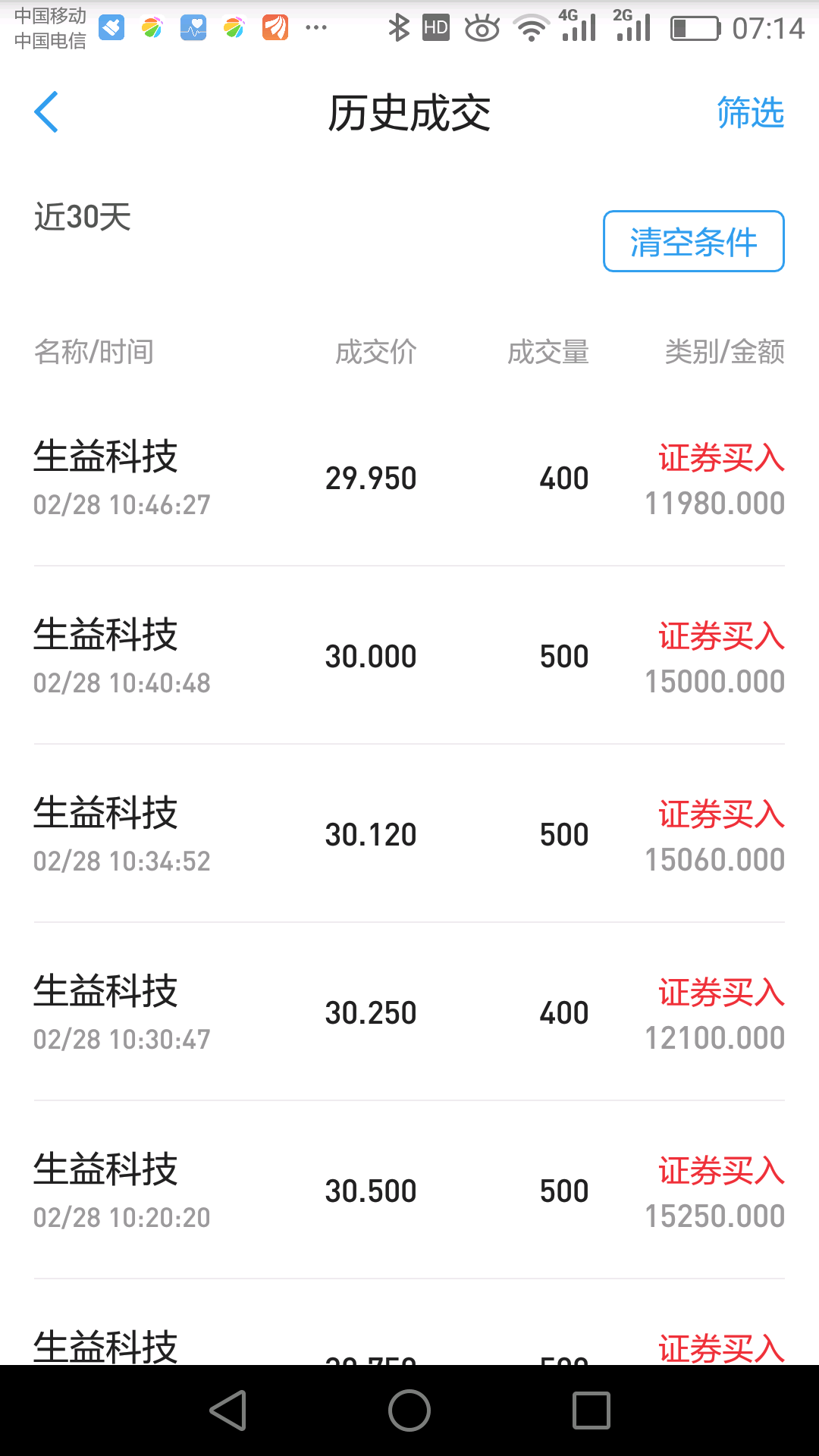The height and width of the screenshot is (1456, 819).
Task: Tap the alarm clock status icon
Action: coord(483,27)
